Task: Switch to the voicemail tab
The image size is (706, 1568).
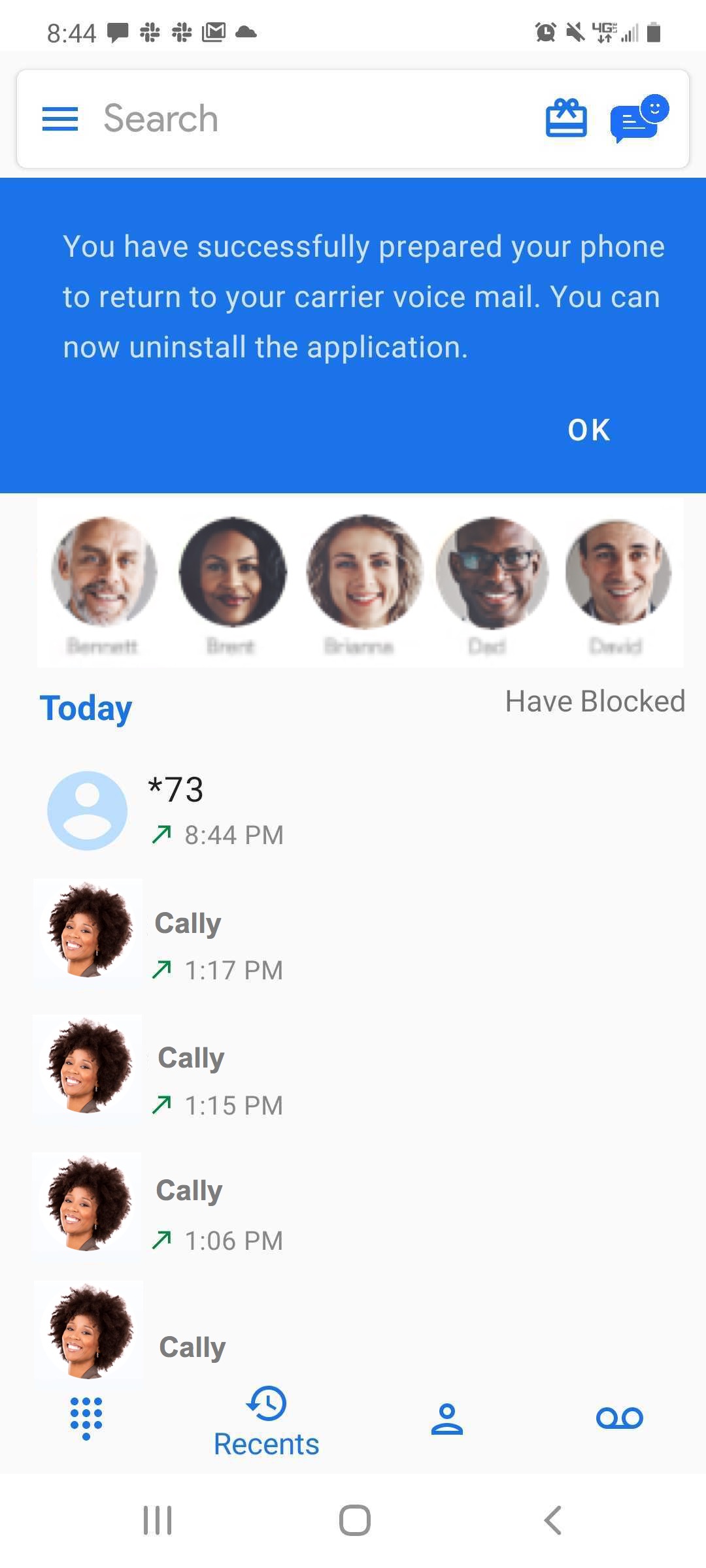Action: coord(619,1418)
